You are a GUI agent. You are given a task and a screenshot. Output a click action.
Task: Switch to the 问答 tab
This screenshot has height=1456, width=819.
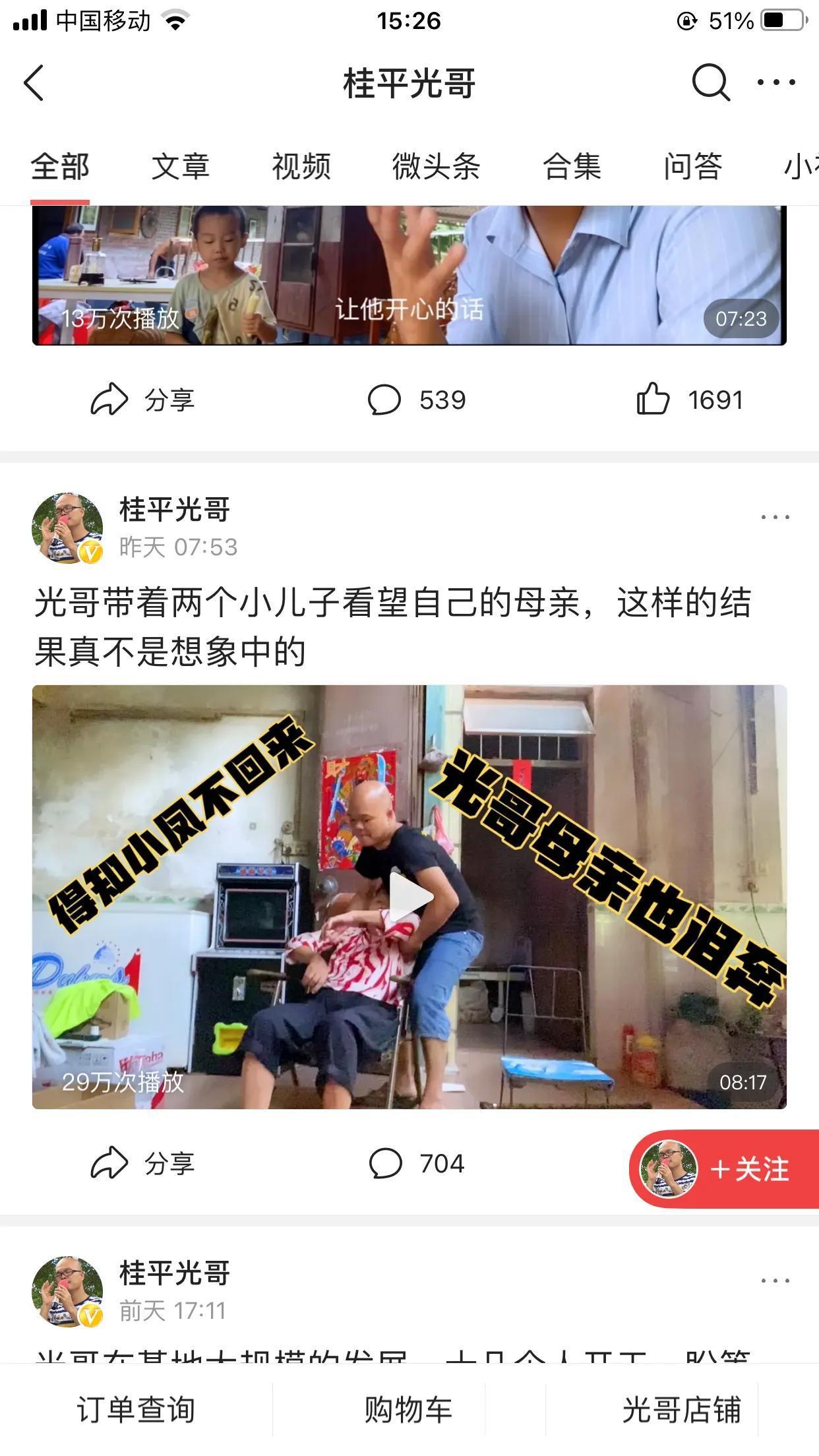coord(692,166)
